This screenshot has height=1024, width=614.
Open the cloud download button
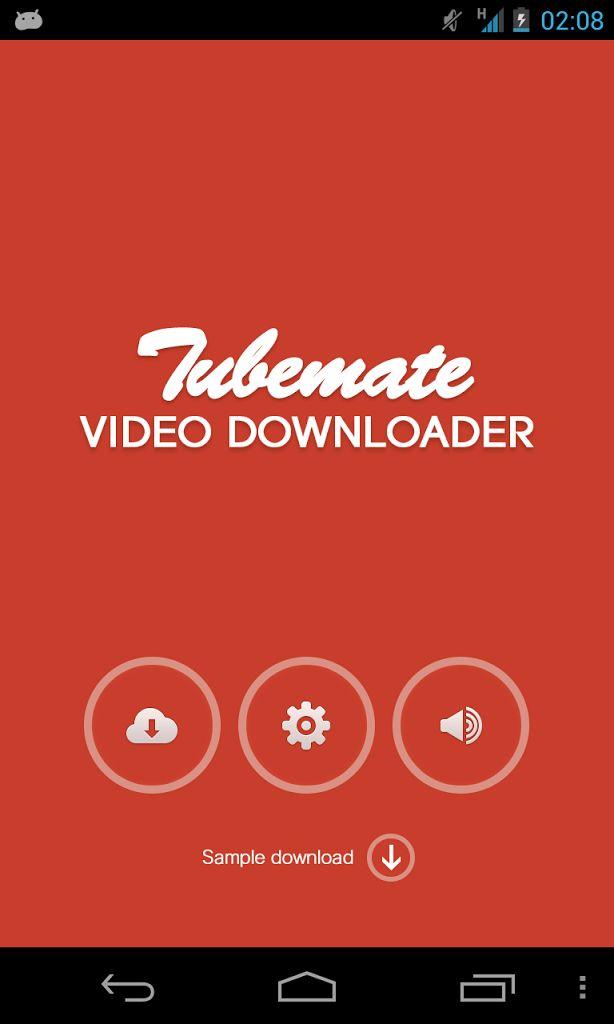pyautogui.click(x=152, y=725)
